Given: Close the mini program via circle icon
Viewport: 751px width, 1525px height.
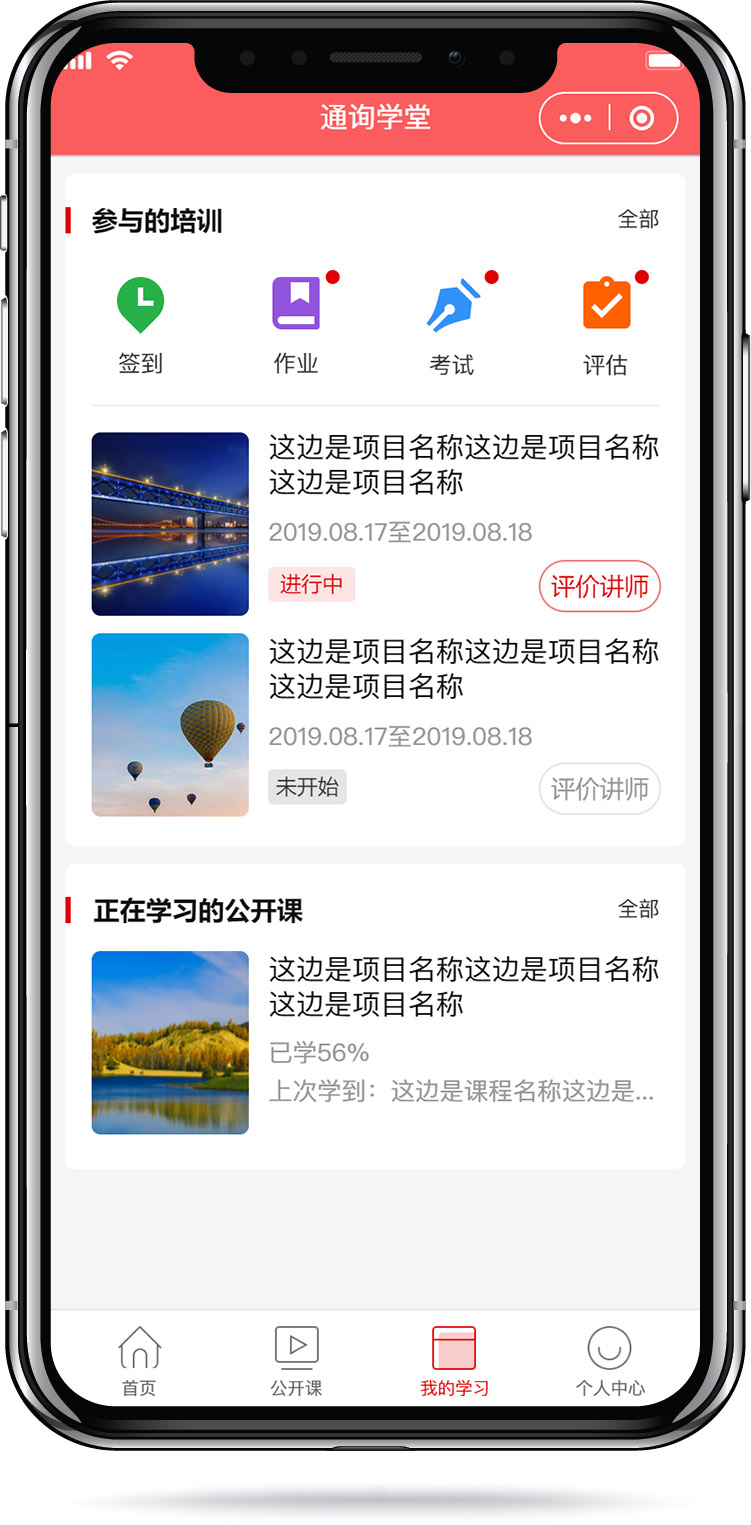Looking at the screenshot, I should point(642,118).
